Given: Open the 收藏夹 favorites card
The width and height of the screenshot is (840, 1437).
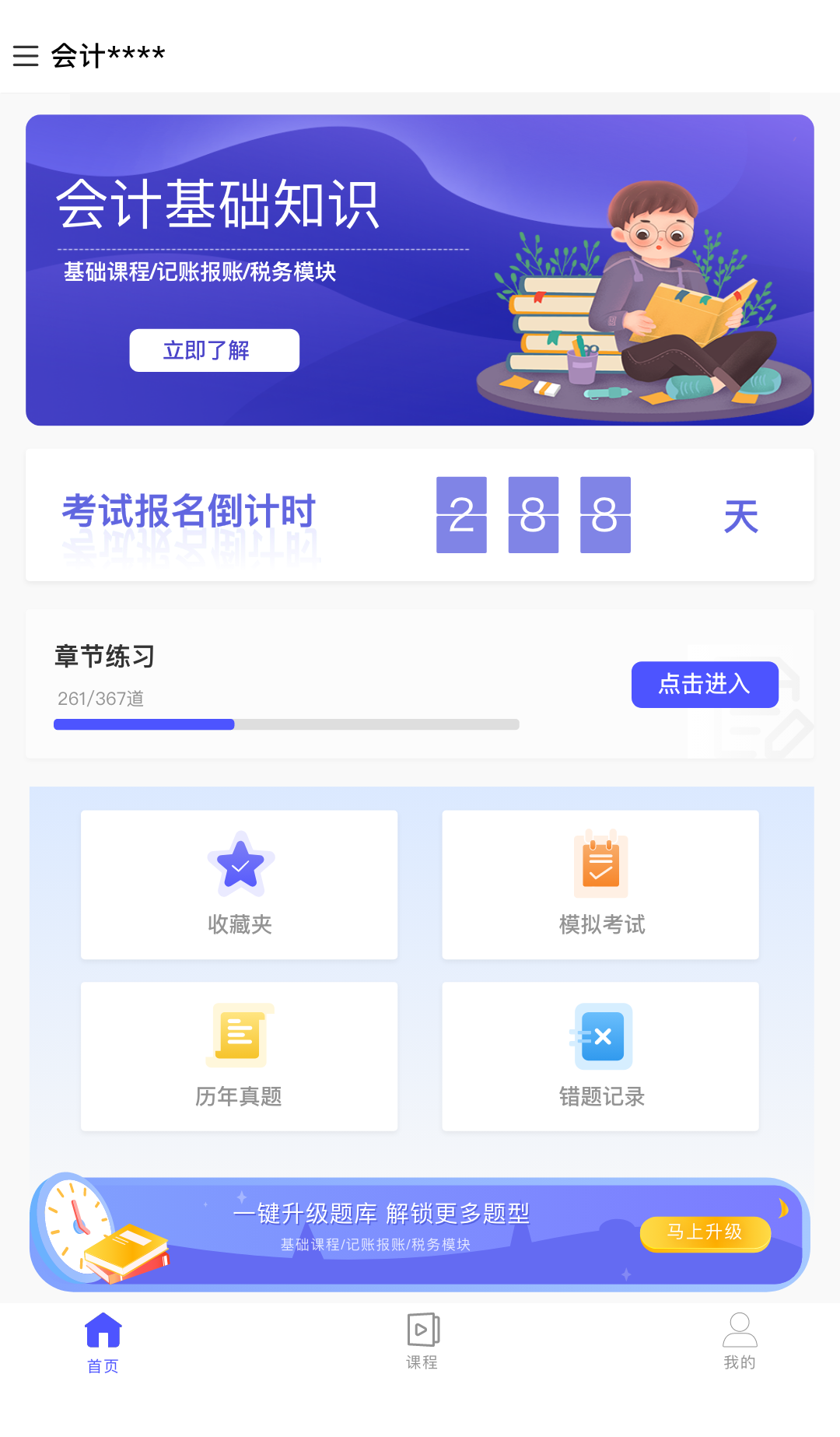Looking at the screenshot, I should click(x=239, y=885).
